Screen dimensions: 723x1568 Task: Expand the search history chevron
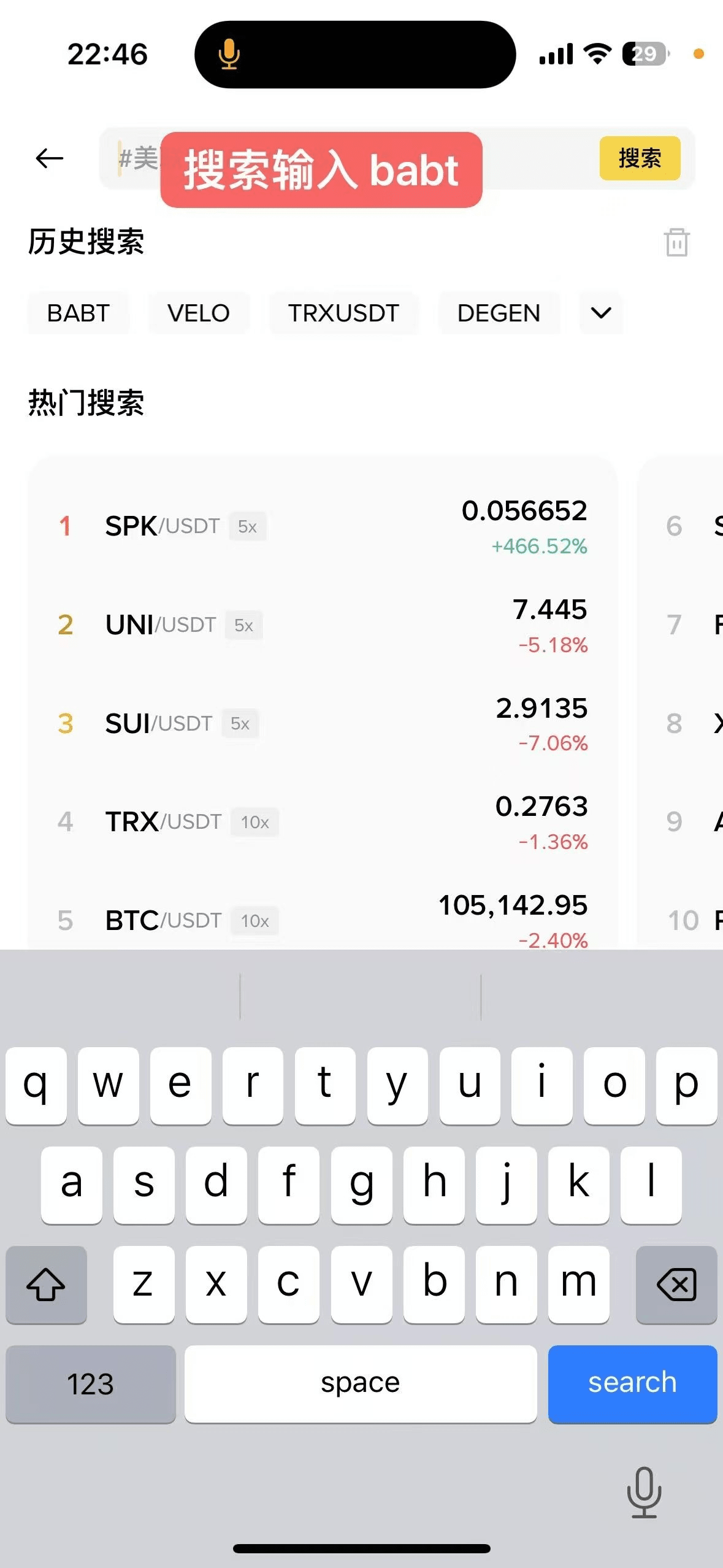[x=601, y=313]
